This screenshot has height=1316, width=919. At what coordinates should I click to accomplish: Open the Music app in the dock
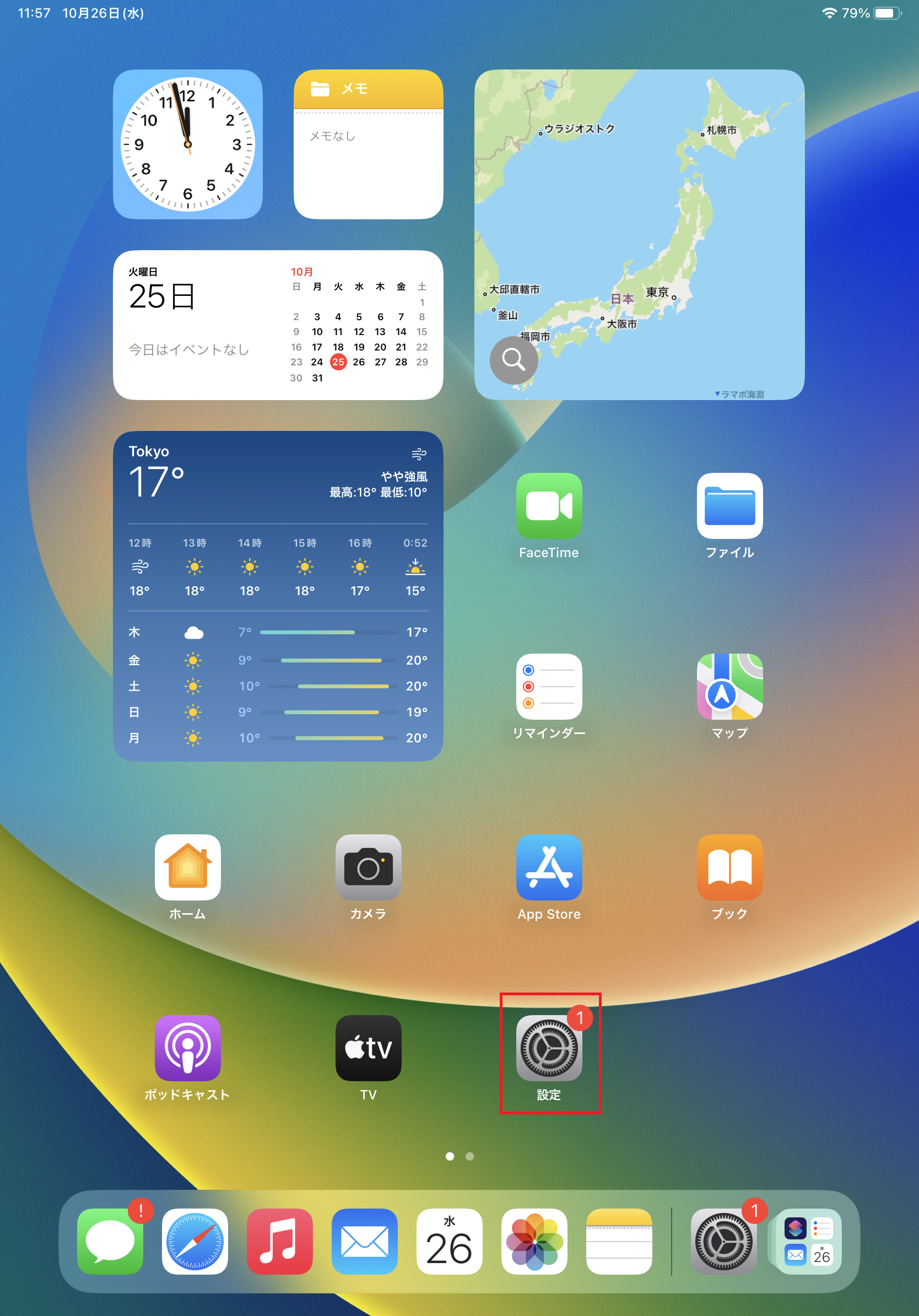(x=279, y=1242)
